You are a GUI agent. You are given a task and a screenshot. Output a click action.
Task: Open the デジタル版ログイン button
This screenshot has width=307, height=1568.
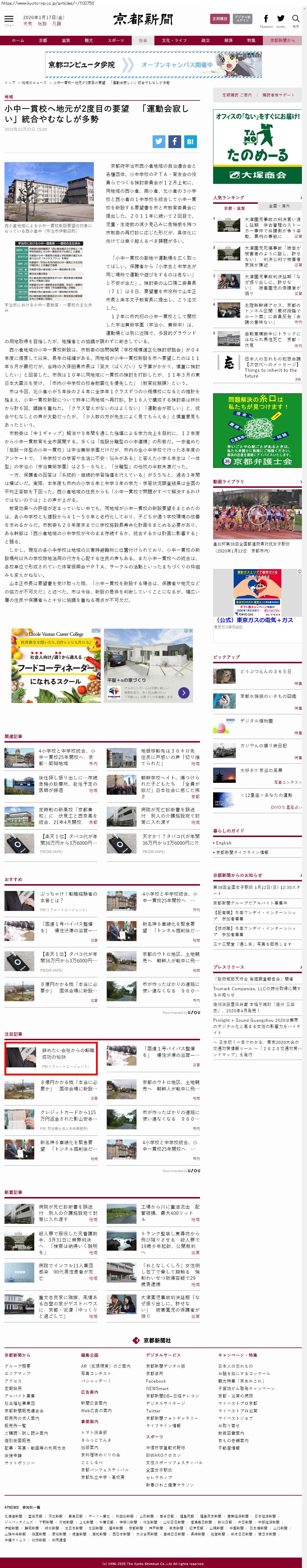(x=242, y=19)
